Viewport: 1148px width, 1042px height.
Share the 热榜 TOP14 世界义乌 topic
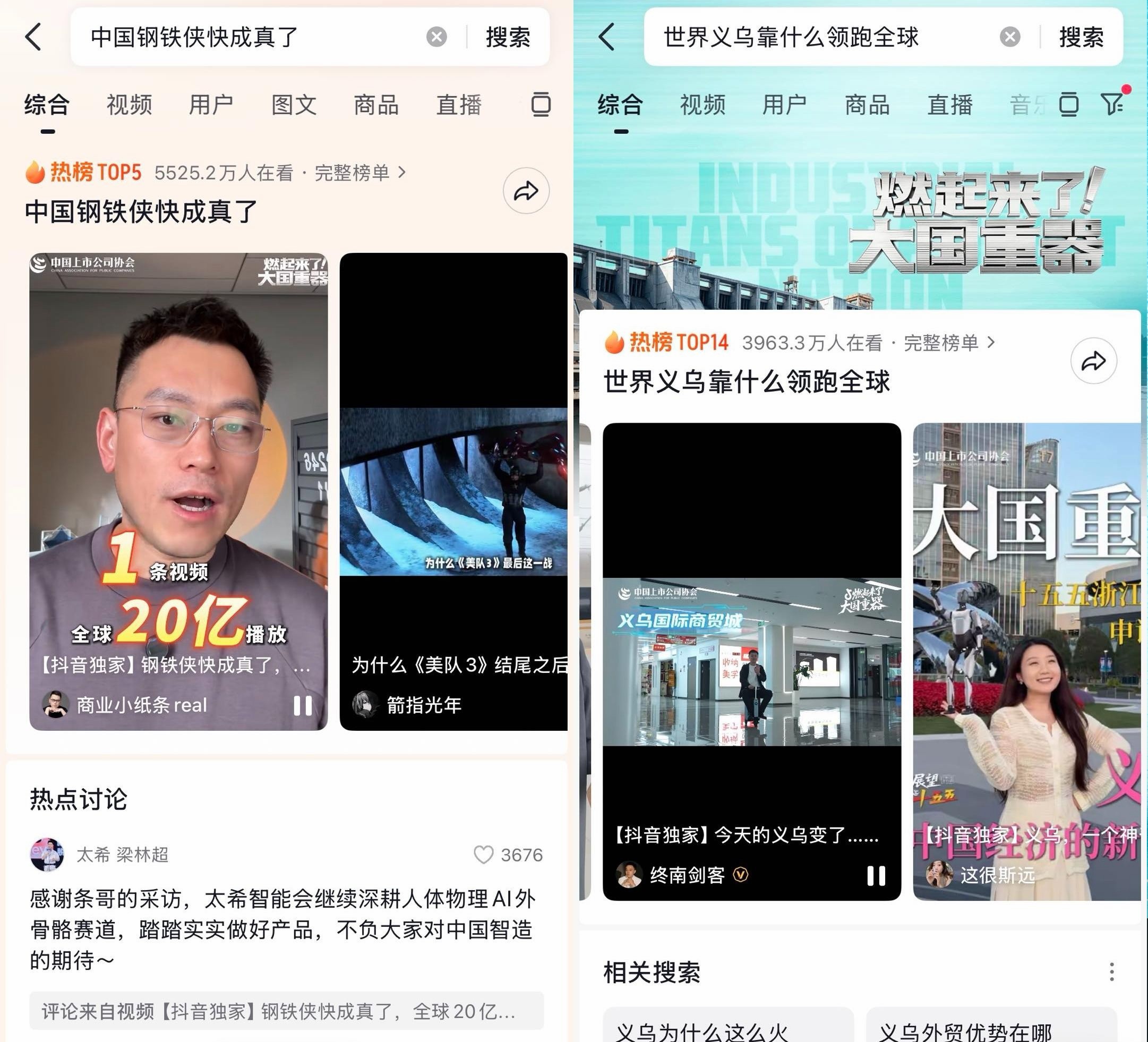(1093, 361)
